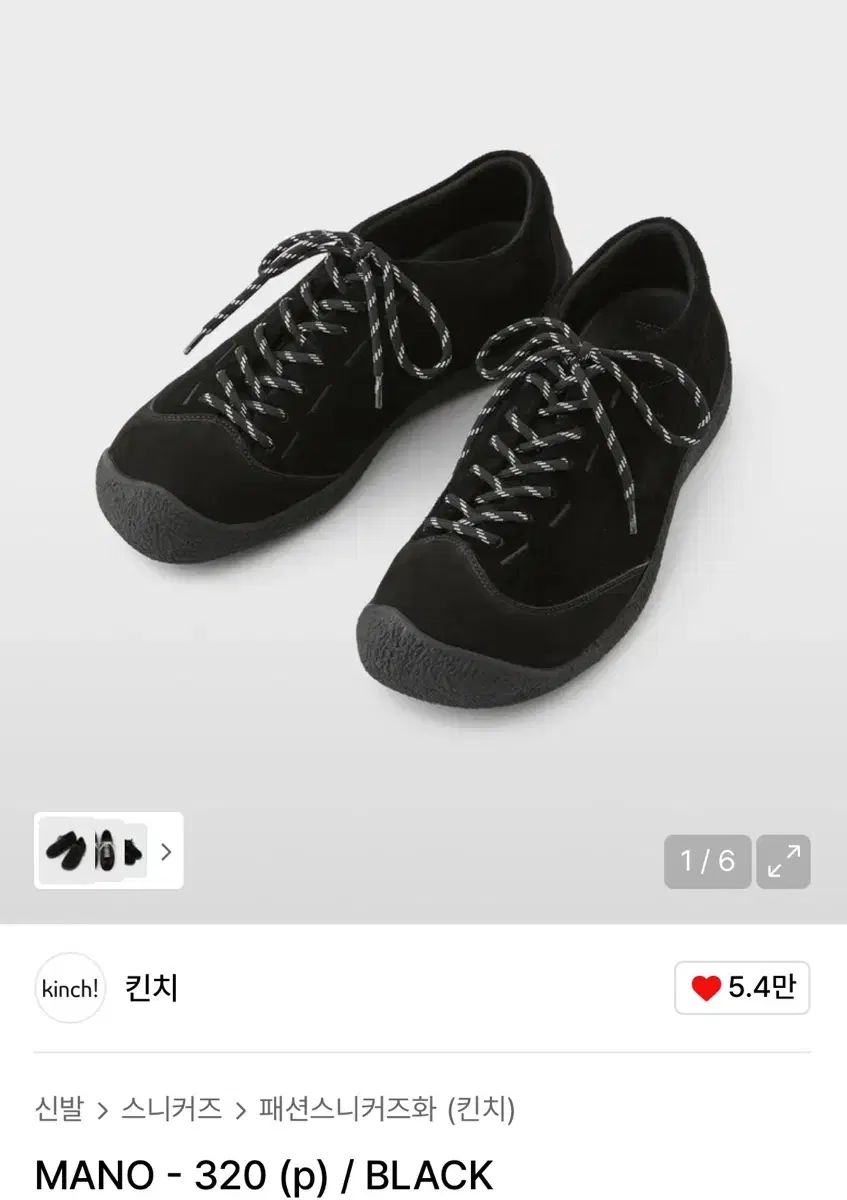Open the 킨치 brand store page

click(x=152, y=988)
